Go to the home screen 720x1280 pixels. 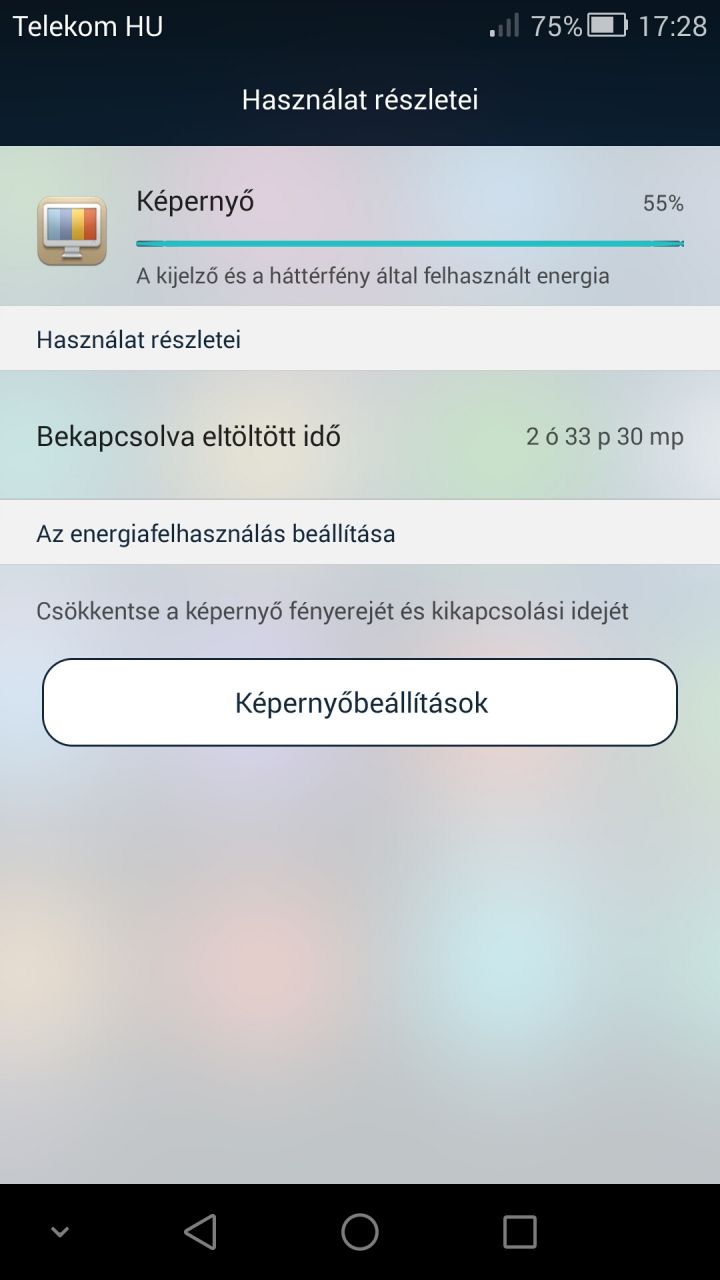pyautogui.click(x=360, y=1232)
